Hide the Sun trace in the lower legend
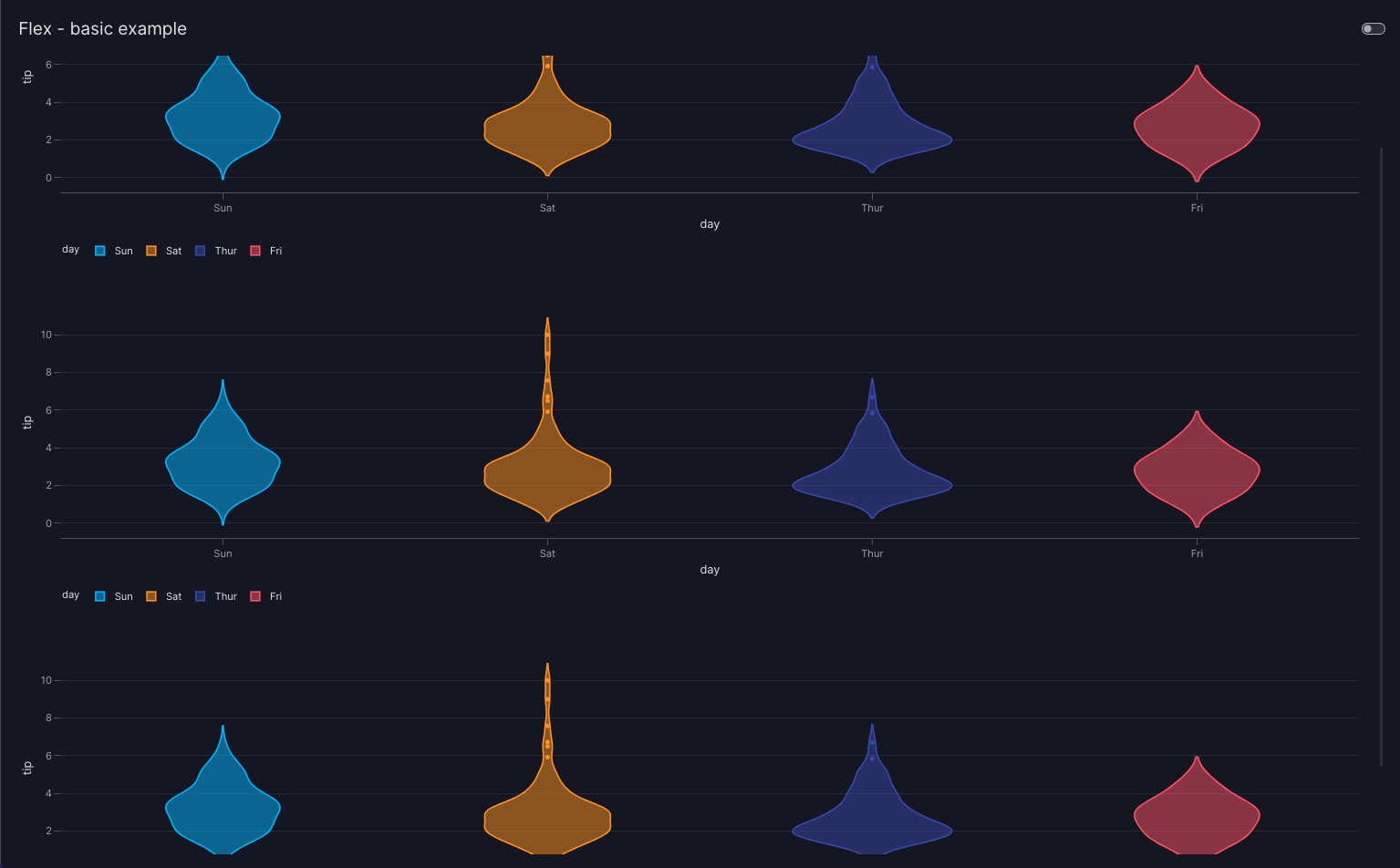 115,596
